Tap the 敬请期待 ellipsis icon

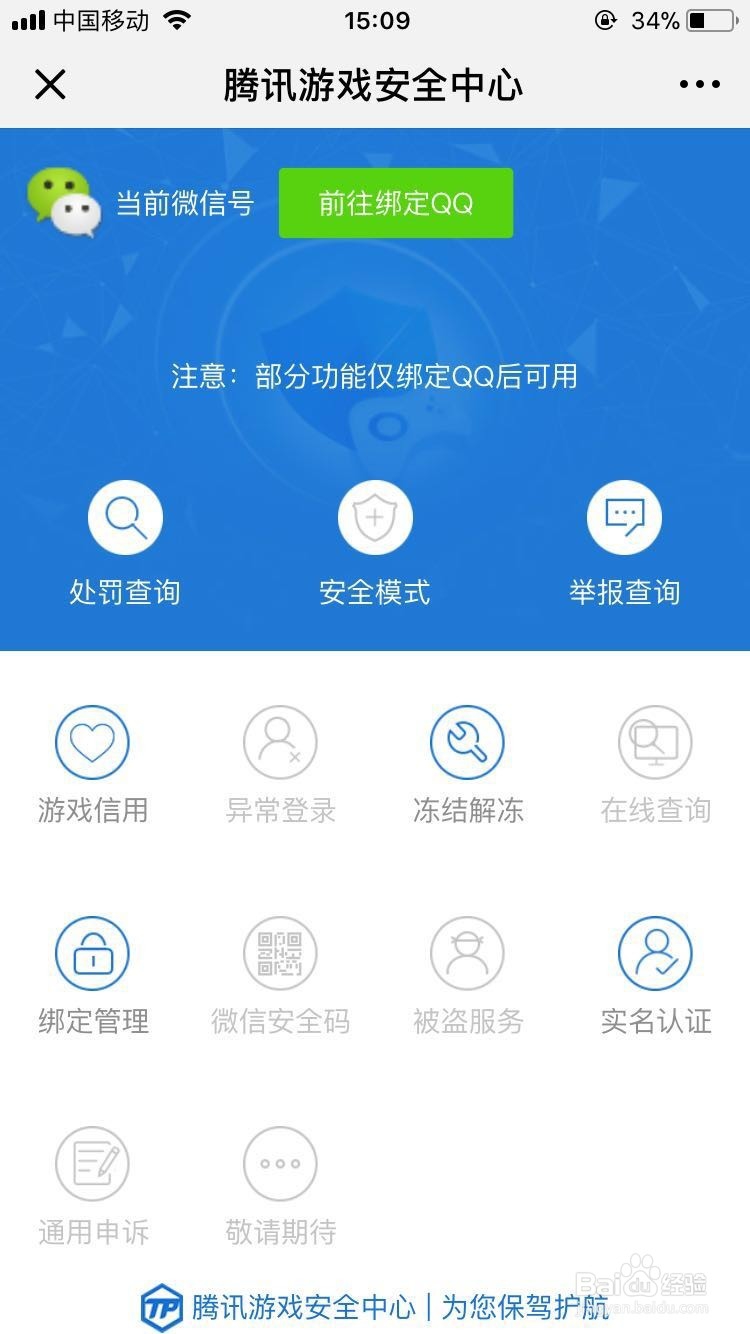280,1163
